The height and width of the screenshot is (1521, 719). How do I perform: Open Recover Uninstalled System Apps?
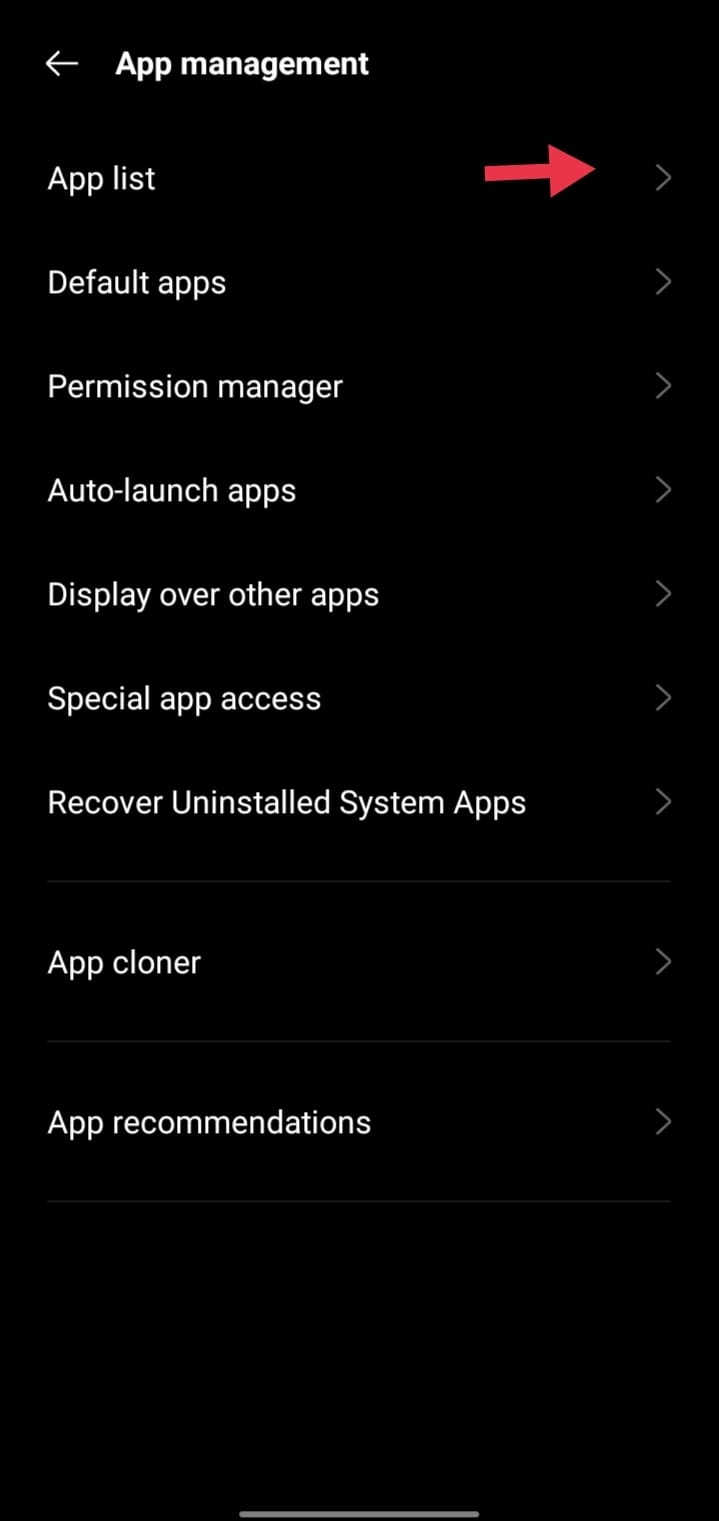pos(359,802)
